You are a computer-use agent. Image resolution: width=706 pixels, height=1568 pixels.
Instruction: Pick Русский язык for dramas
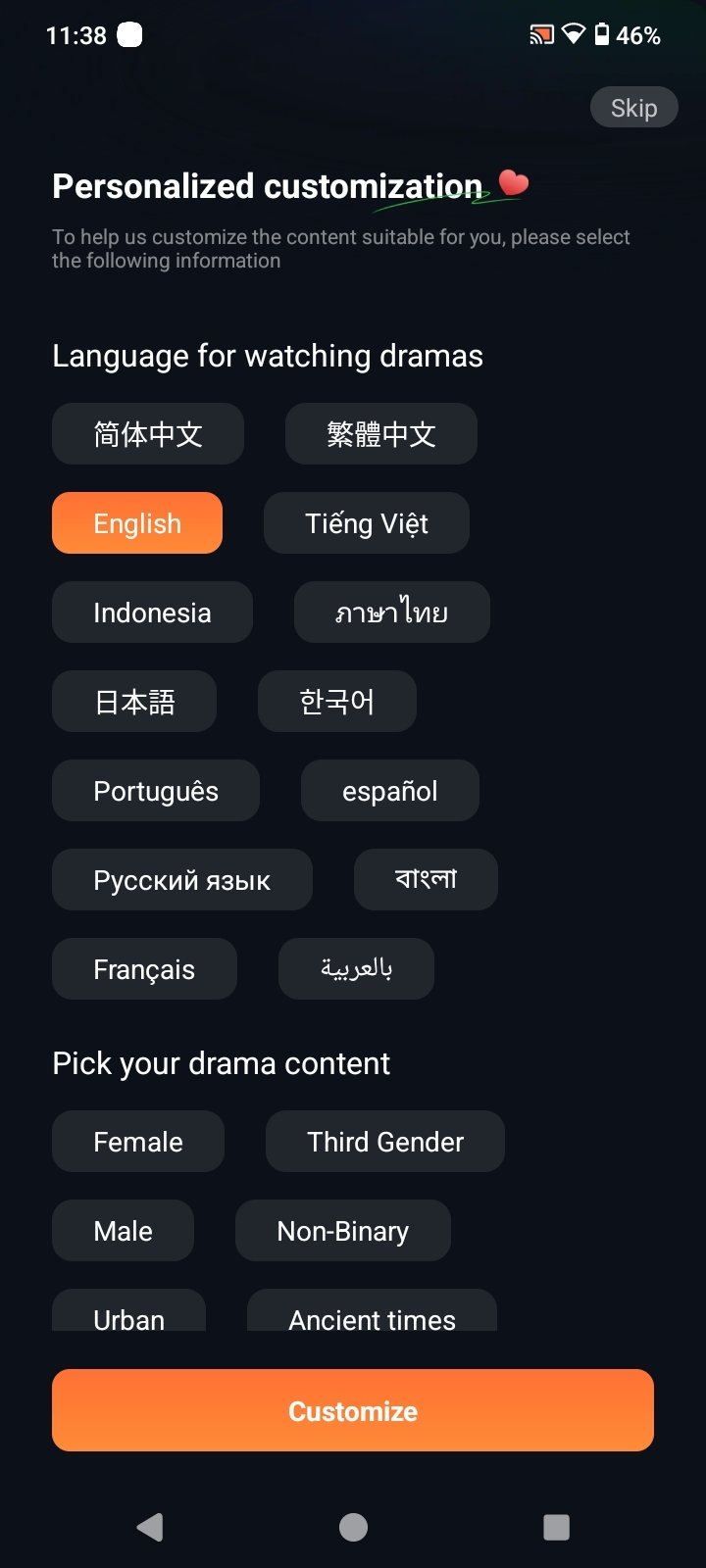click(182, 880)
